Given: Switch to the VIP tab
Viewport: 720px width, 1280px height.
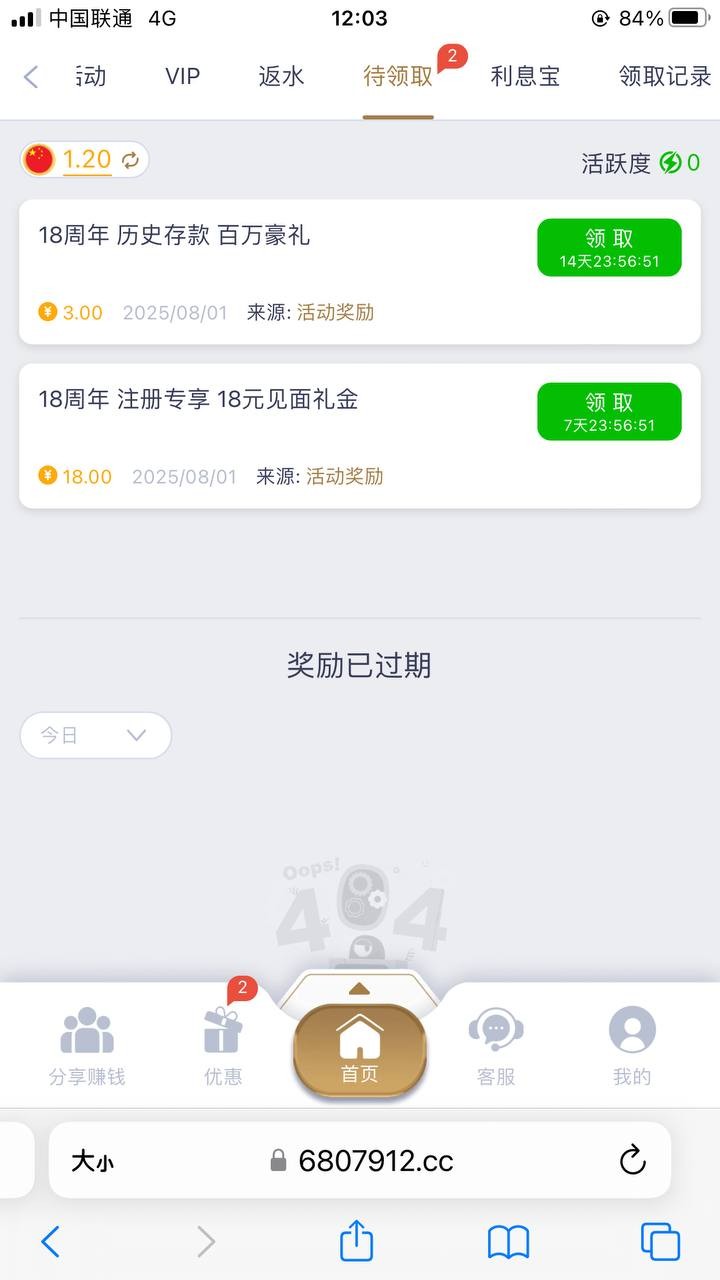Looking at the screenshot, I should 182,77.
